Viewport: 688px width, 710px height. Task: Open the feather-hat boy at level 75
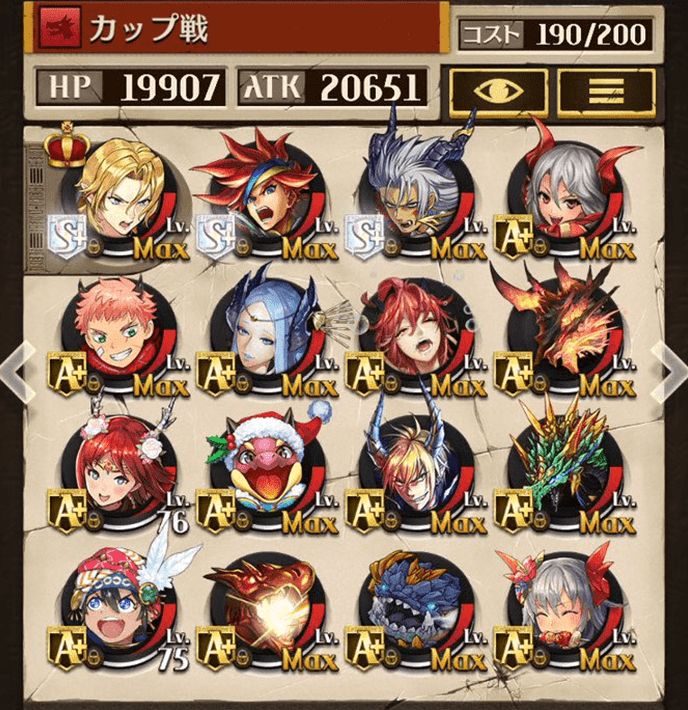pyautogui.click(x=117, y=610)
